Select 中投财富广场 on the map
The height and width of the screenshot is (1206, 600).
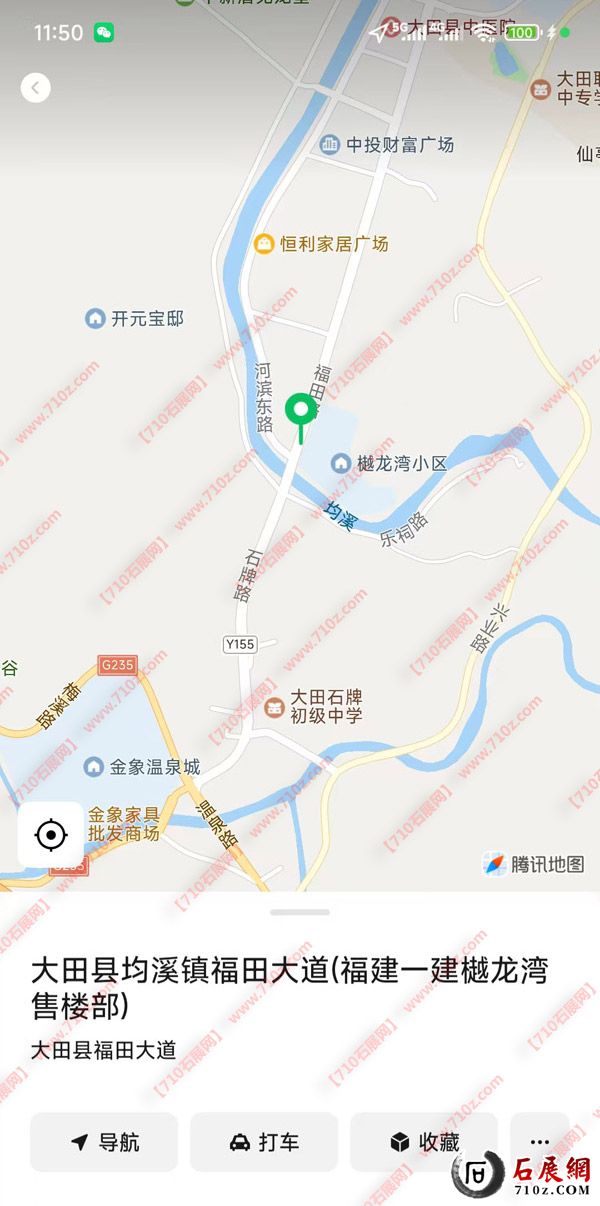[386, 145]
